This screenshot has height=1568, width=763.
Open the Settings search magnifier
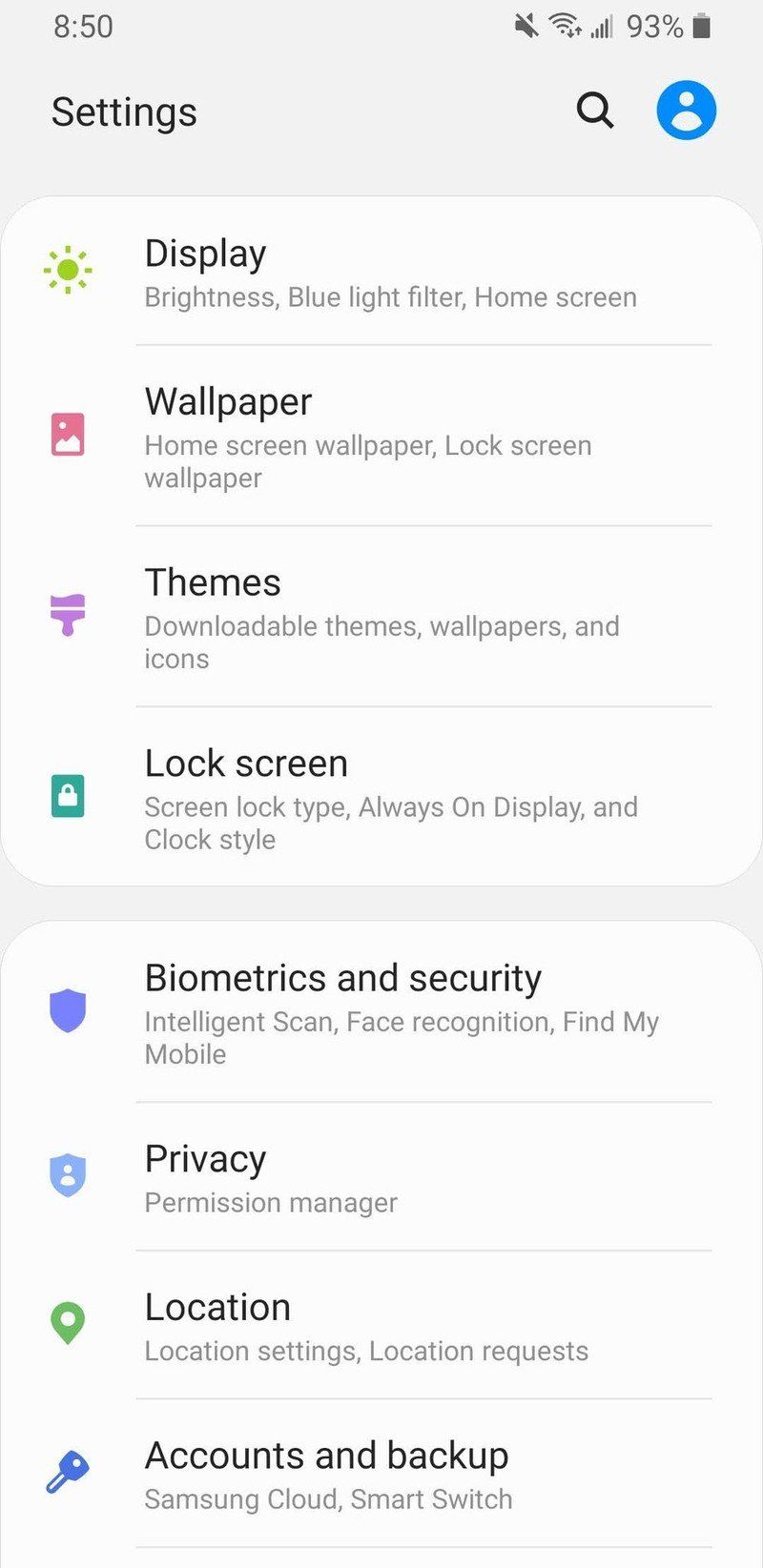tap(594, 111)
